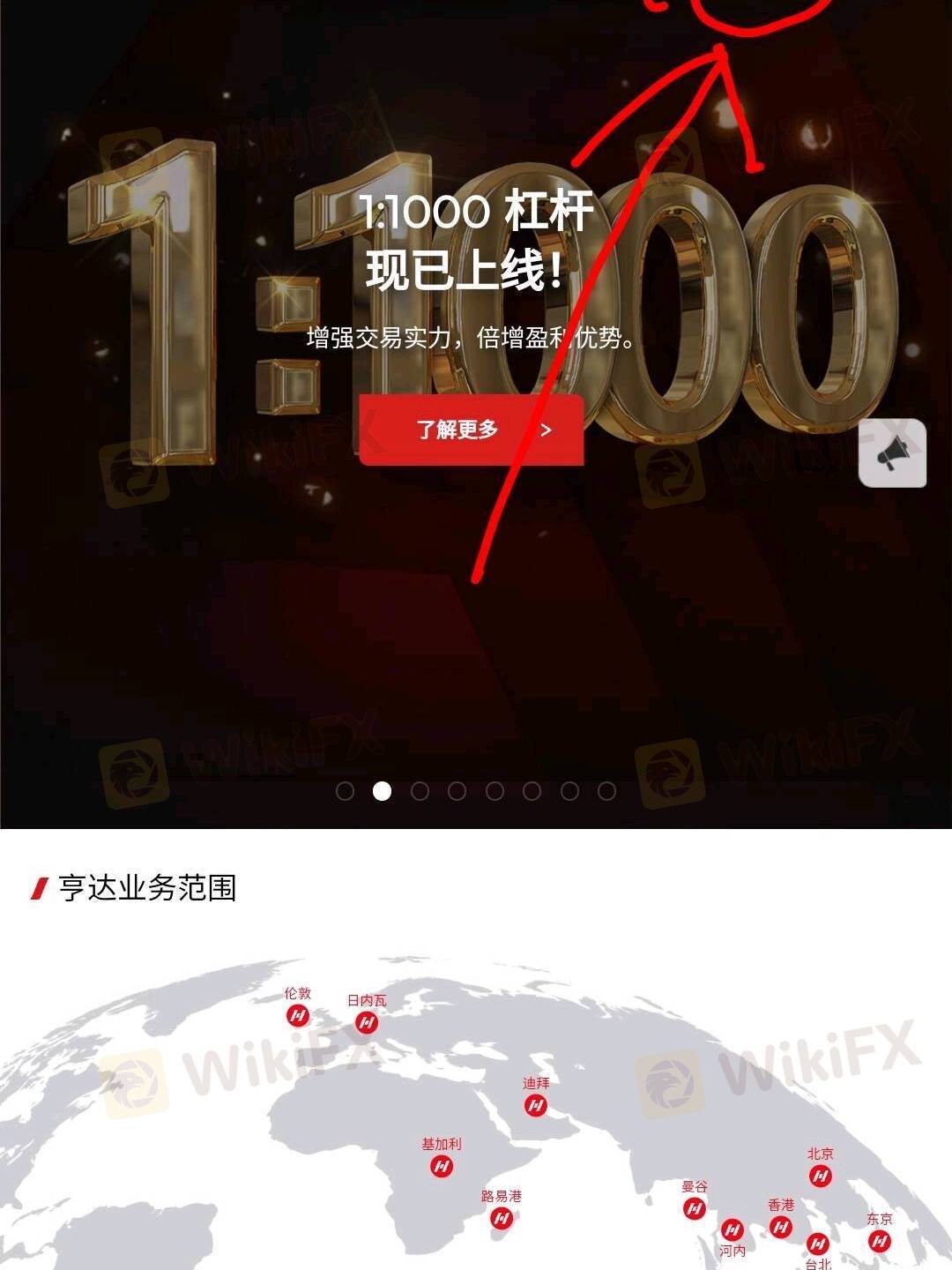Open the 北京 office marker
Image resolution: width=952 pixels, height=1270 pixels.
pyautogui.click(x=821, y=1175)
